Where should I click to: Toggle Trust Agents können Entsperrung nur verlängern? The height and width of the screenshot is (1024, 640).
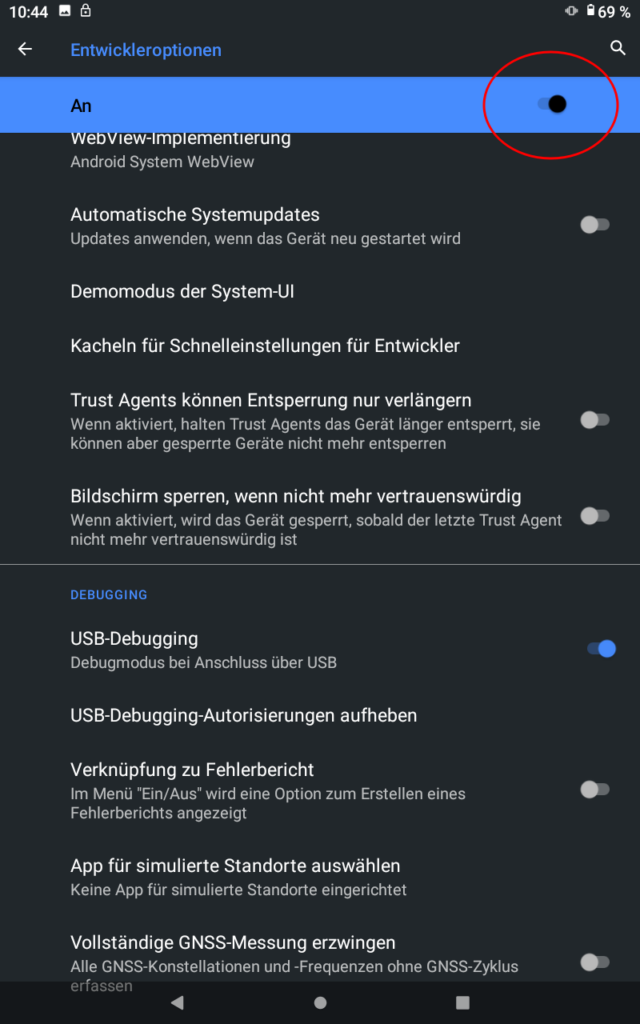click(x=595, y=420)
